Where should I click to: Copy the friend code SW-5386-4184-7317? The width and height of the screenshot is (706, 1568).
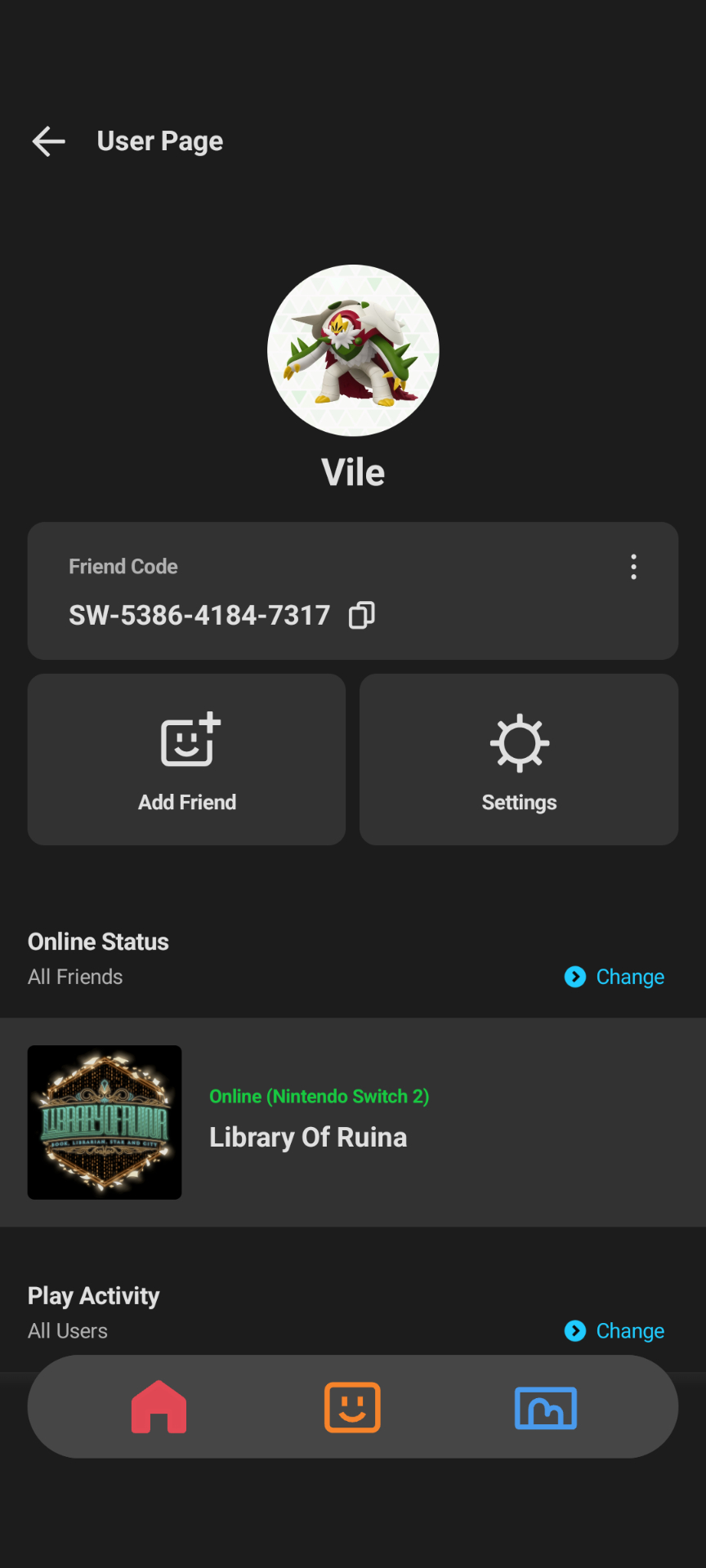(362, 615)
